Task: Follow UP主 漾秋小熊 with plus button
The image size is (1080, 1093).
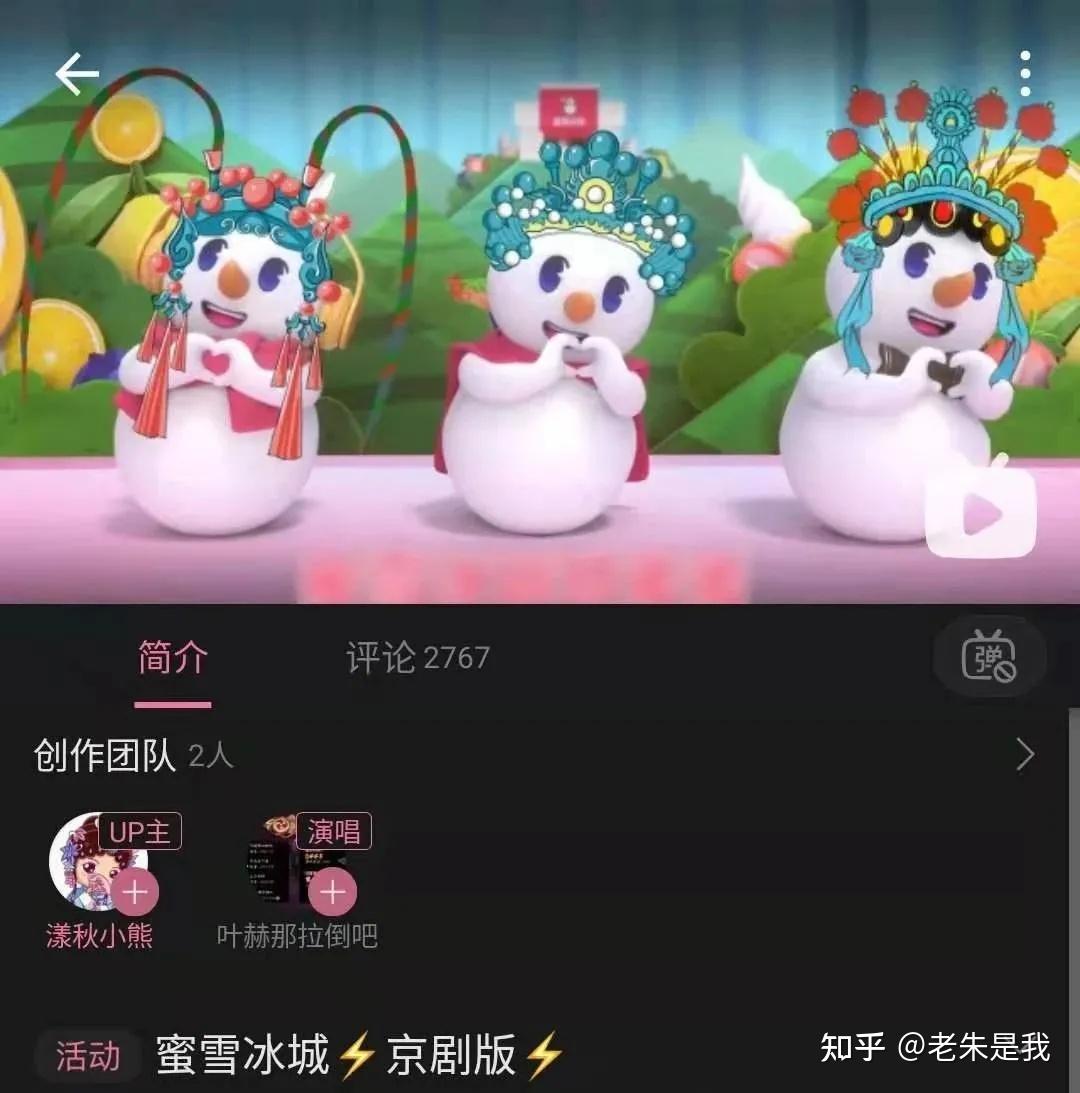Action: tap(136, 892)
